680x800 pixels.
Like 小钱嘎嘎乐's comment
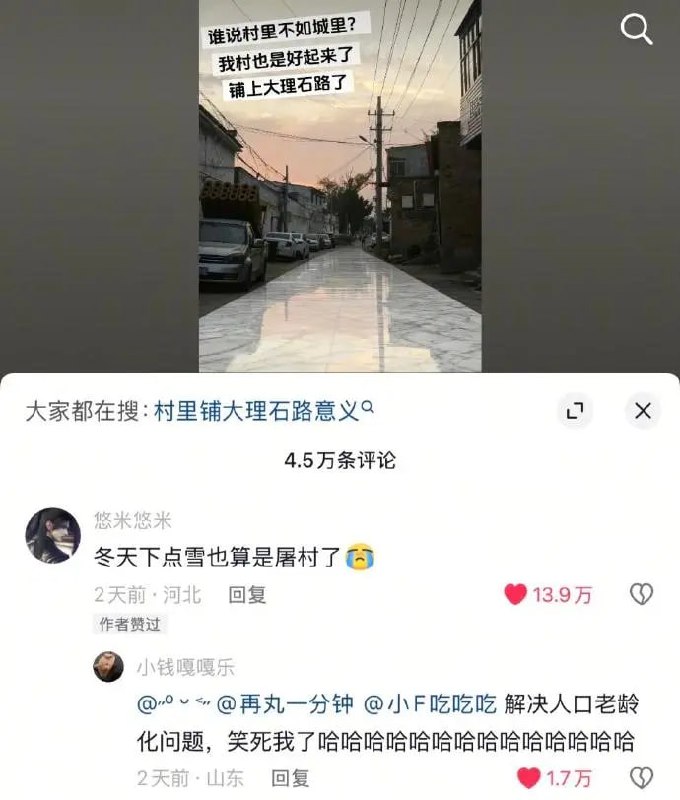530,778
